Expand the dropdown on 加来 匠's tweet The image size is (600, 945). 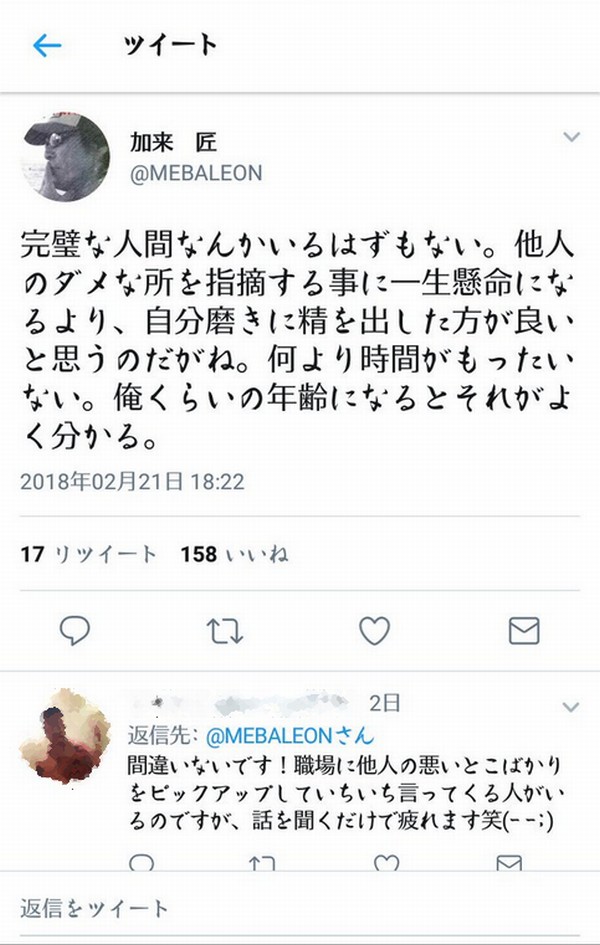[x=571, y=138]
